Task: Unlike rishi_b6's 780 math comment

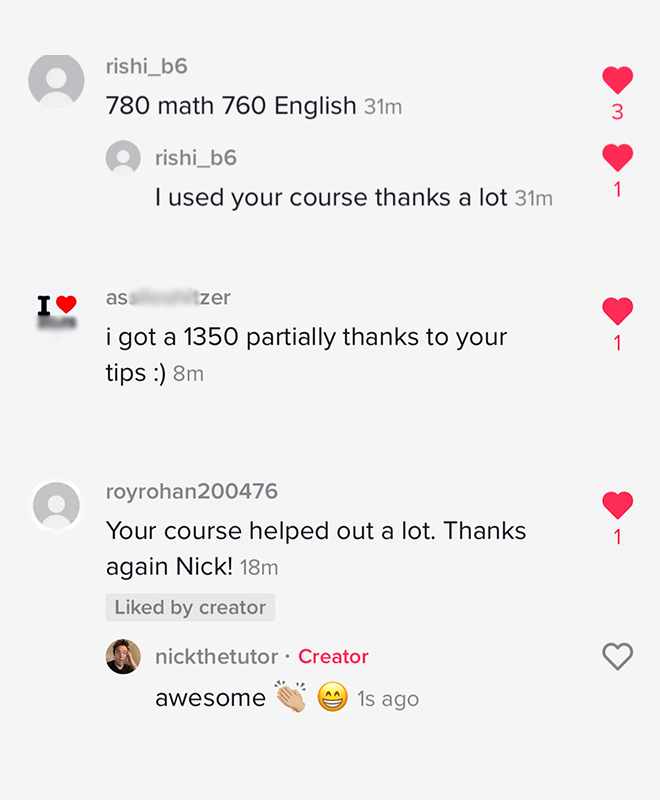Action: coord(617,80)
